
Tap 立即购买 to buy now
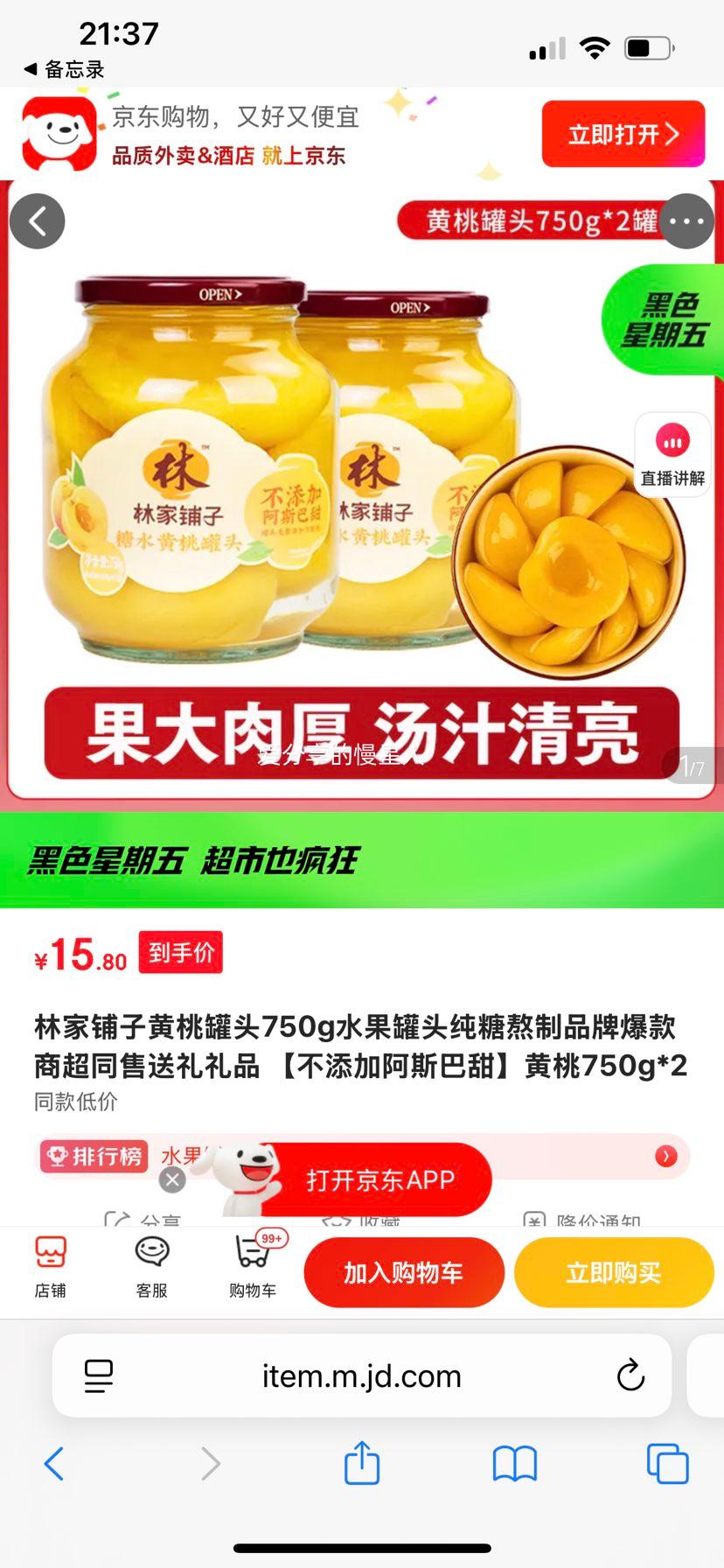615,1272
